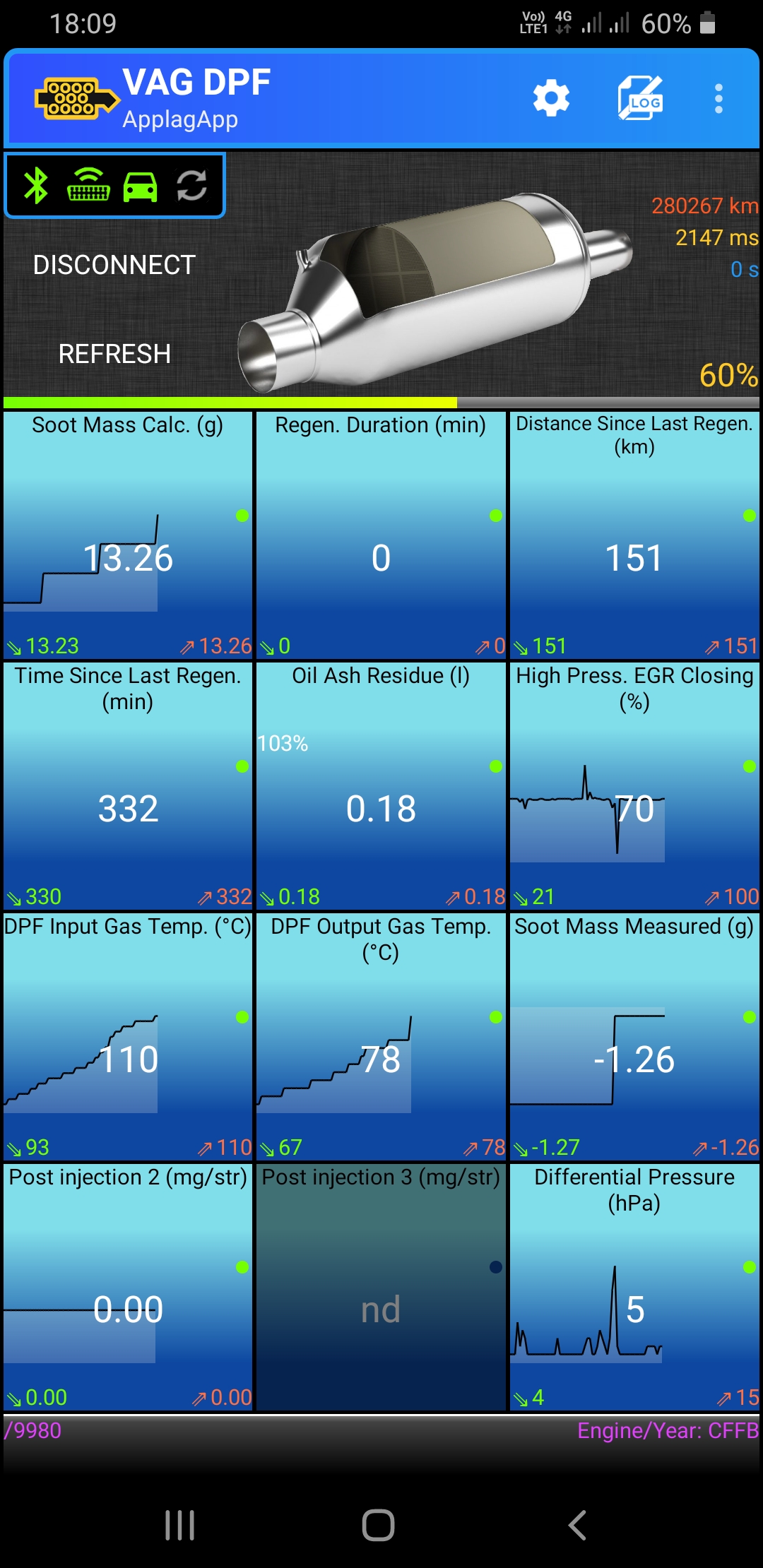Select the Post injection 3 tile
The height and width of the screenshot is (1568, 763).
(x=381, y=1287)
